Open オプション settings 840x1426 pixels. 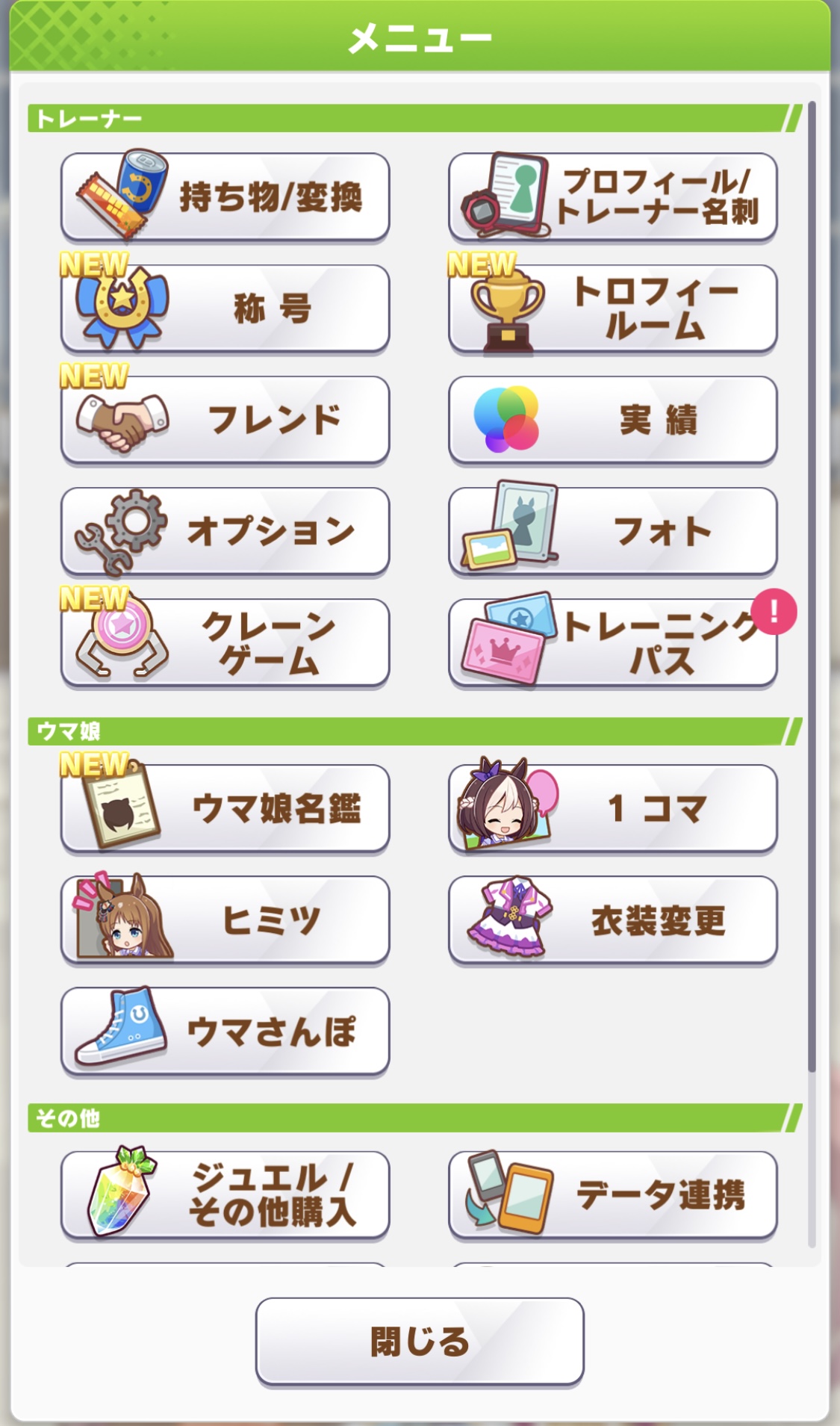pos(225,531)
